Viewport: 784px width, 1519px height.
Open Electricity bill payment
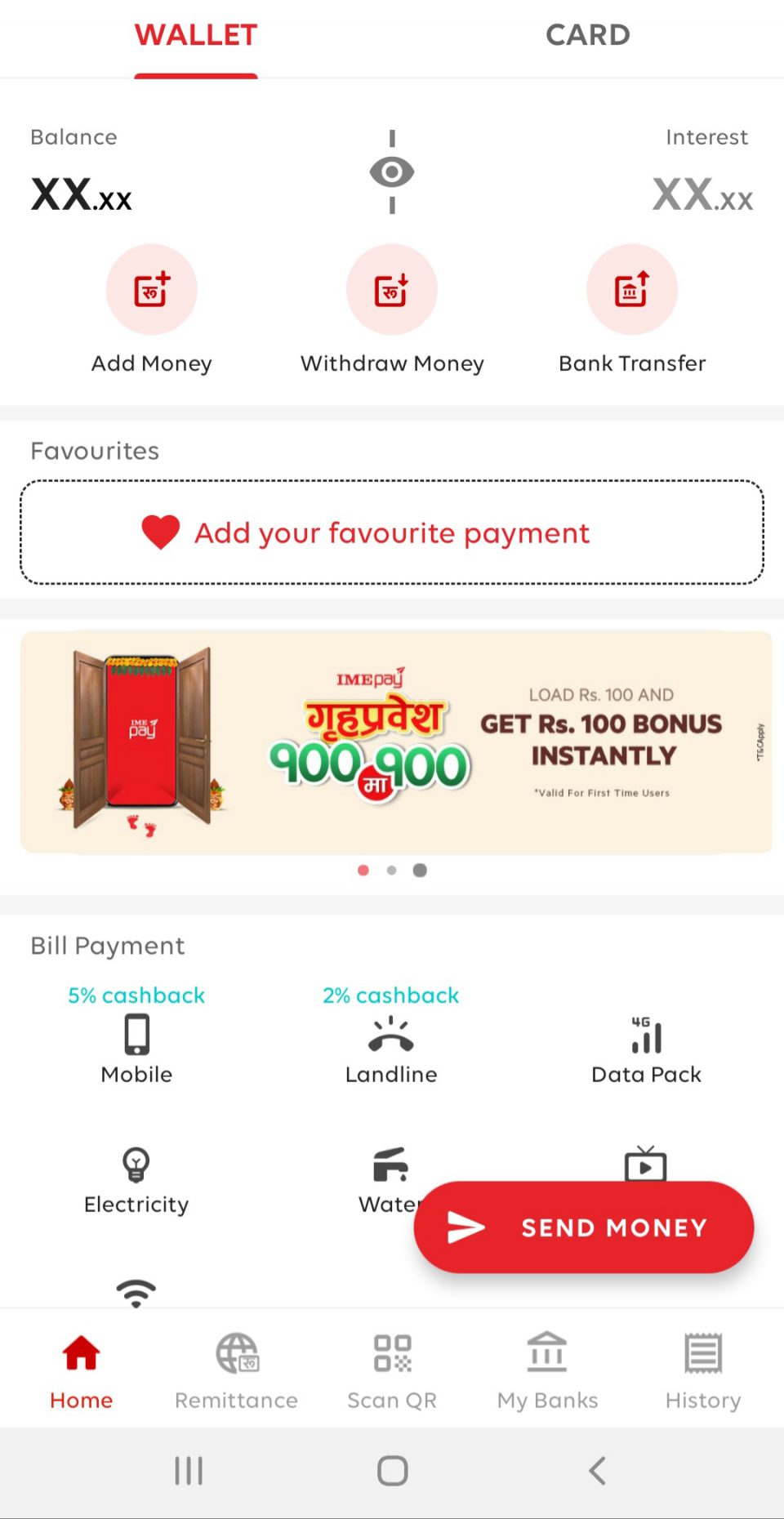pos(136,1179)
